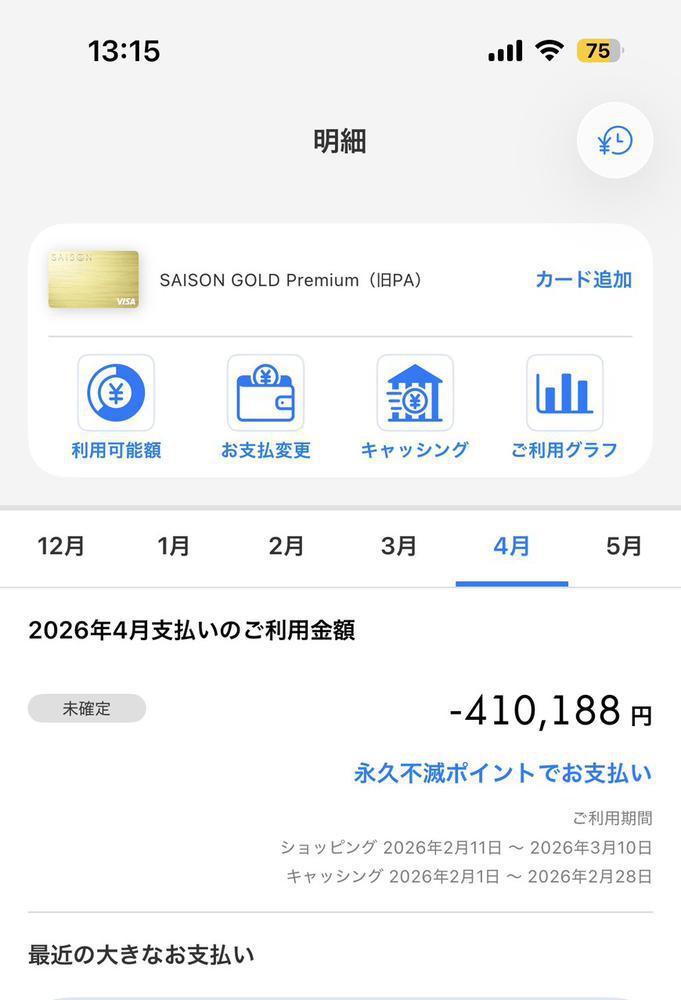Viewport: 681px width, 1000px height.
Task: Switch to the 1月 tab
Action: tap(173, 547)
